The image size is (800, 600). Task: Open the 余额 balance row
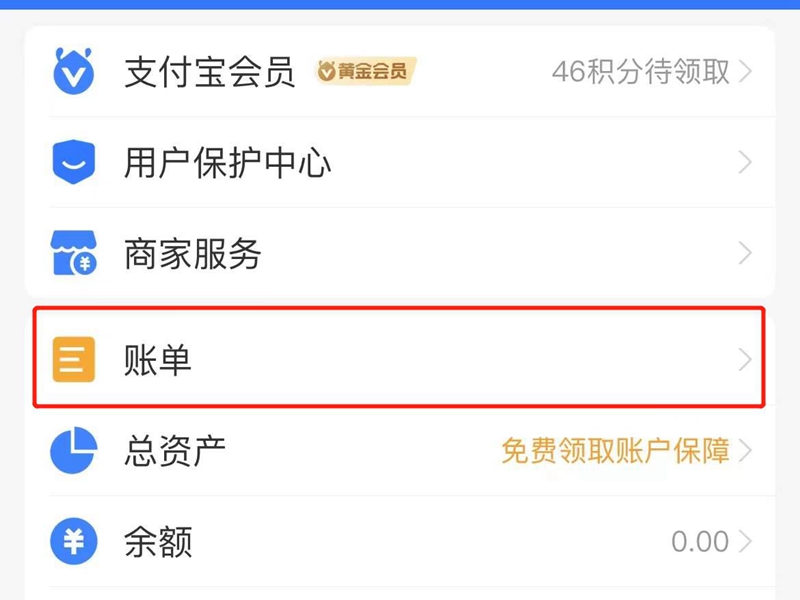click(158, 542)
